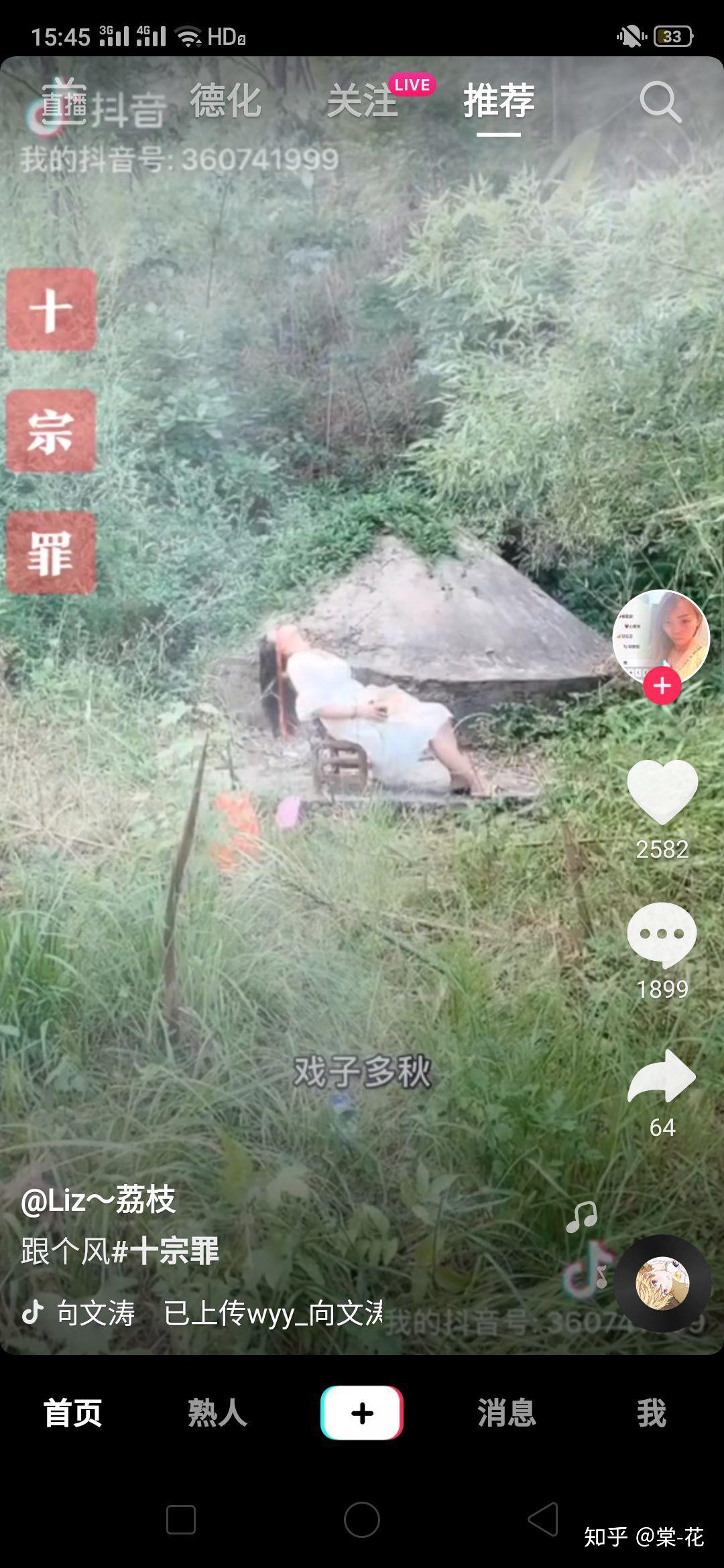Open the creator's profile avatar
724x1568 pixels.
661,638
